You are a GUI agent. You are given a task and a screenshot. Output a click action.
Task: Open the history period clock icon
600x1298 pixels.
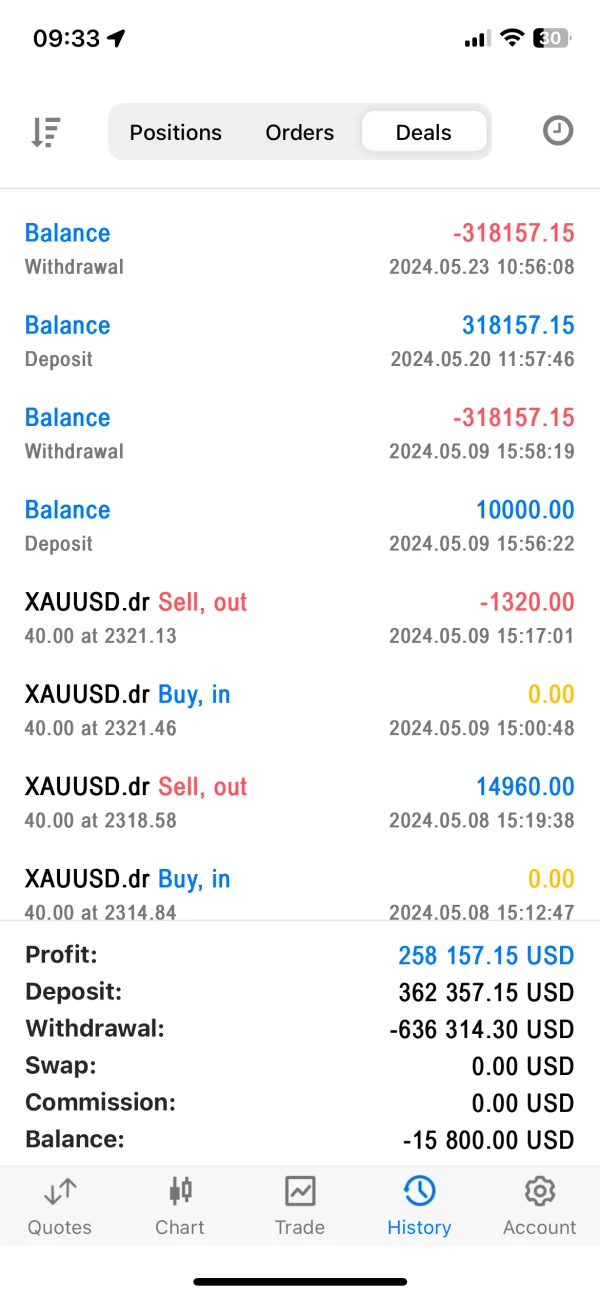click(x=558, y=131)
